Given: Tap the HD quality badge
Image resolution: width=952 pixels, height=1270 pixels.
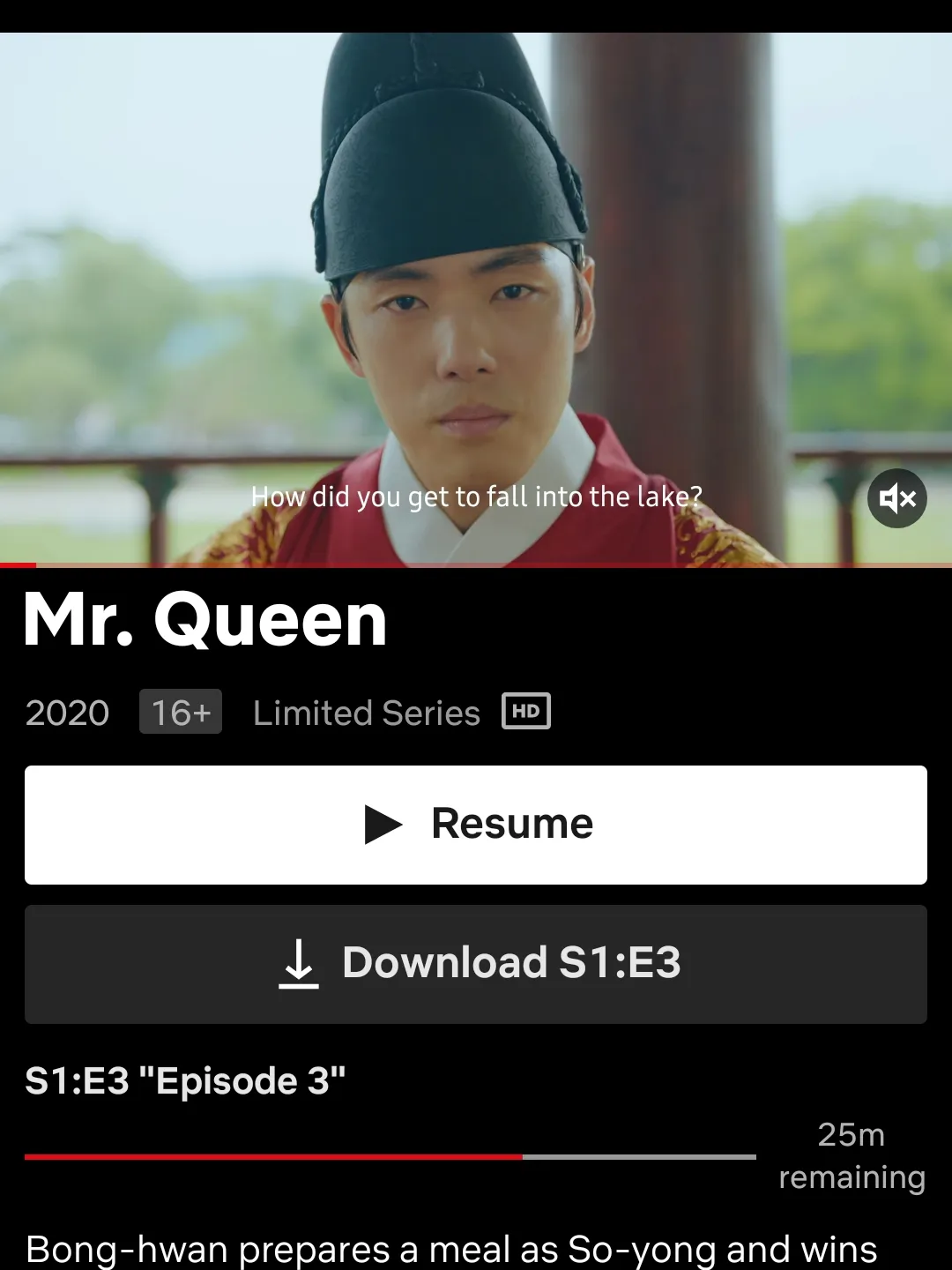Looking at the screenshot, I should [x=526, y=711].
